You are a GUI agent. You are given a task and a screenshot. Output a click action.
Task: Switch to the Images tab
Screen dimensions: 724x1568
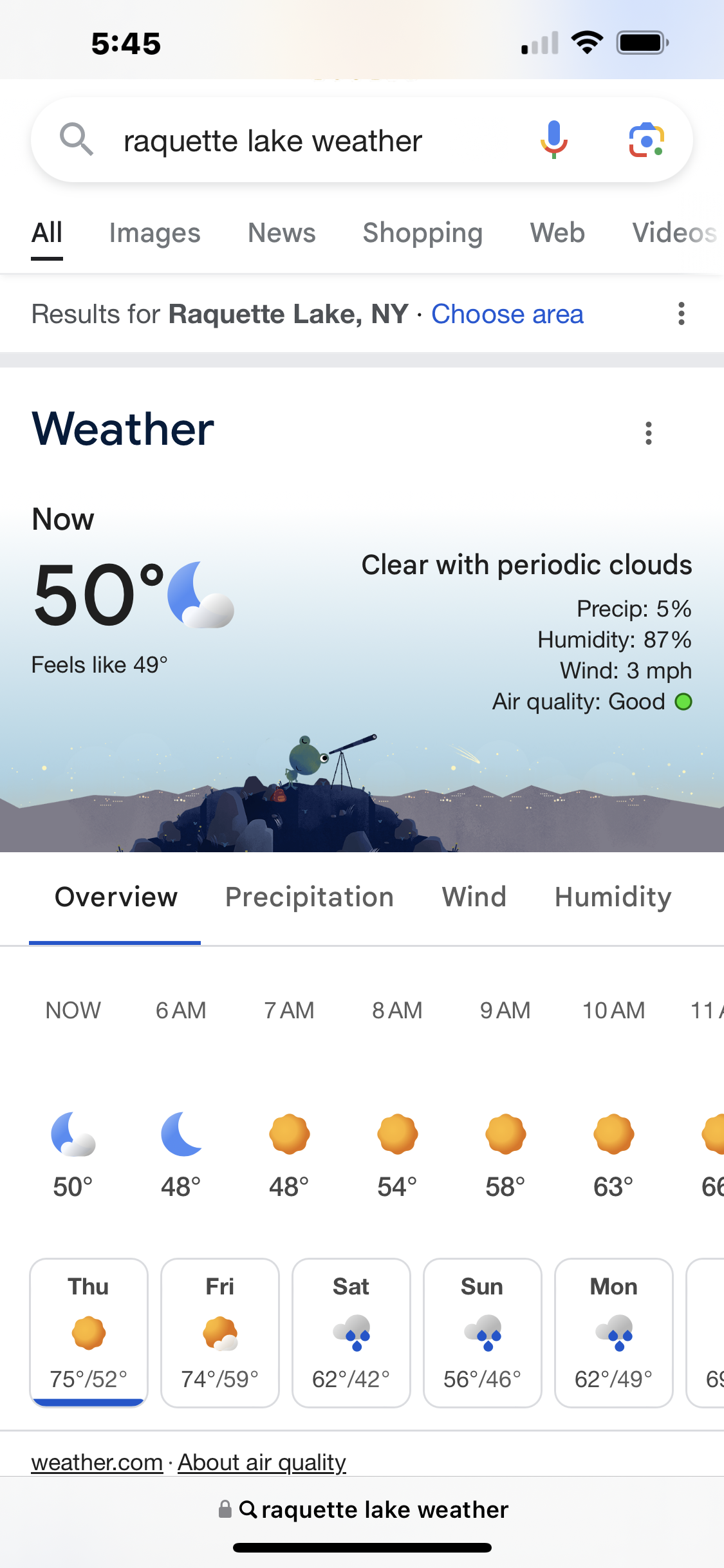[154, 233]
